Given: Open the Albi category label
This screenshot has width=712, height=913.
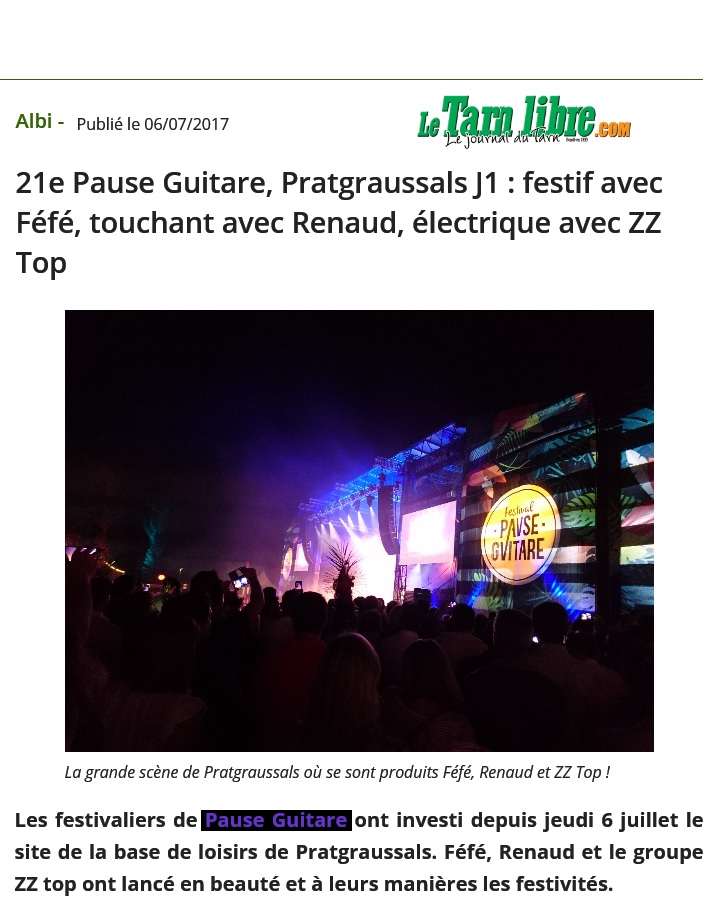Looking at the screenshot, I should 34,121.
